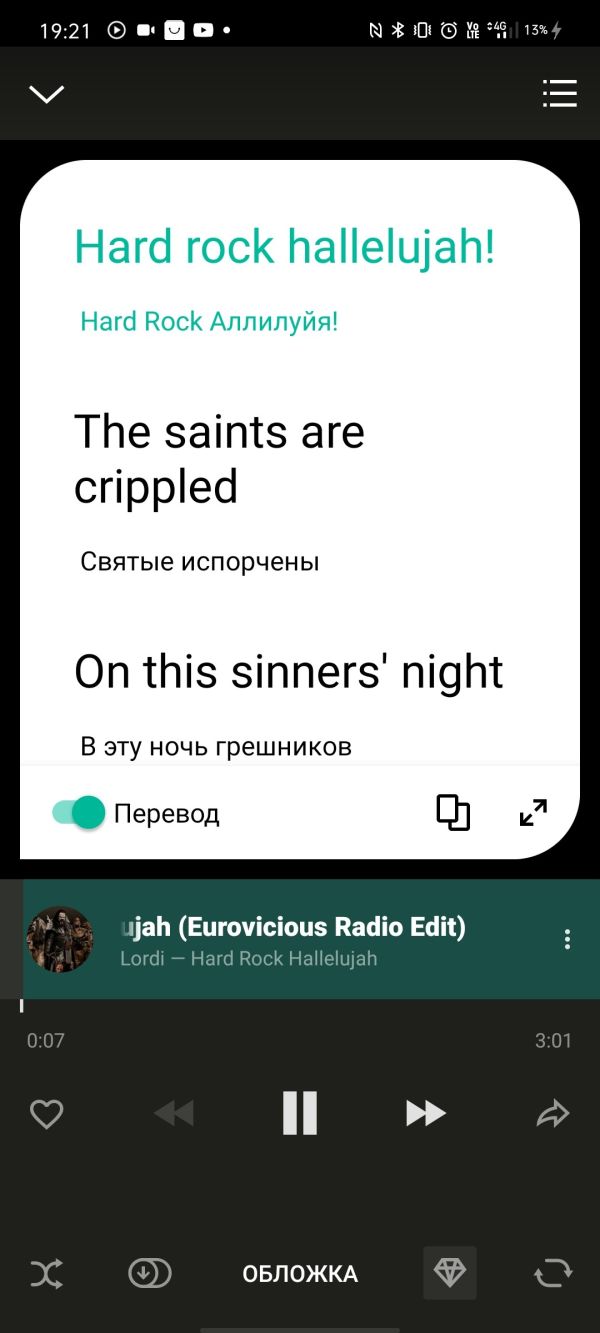Open the playback queue list
Screen dimensions: 600x1333
[559, 93]
